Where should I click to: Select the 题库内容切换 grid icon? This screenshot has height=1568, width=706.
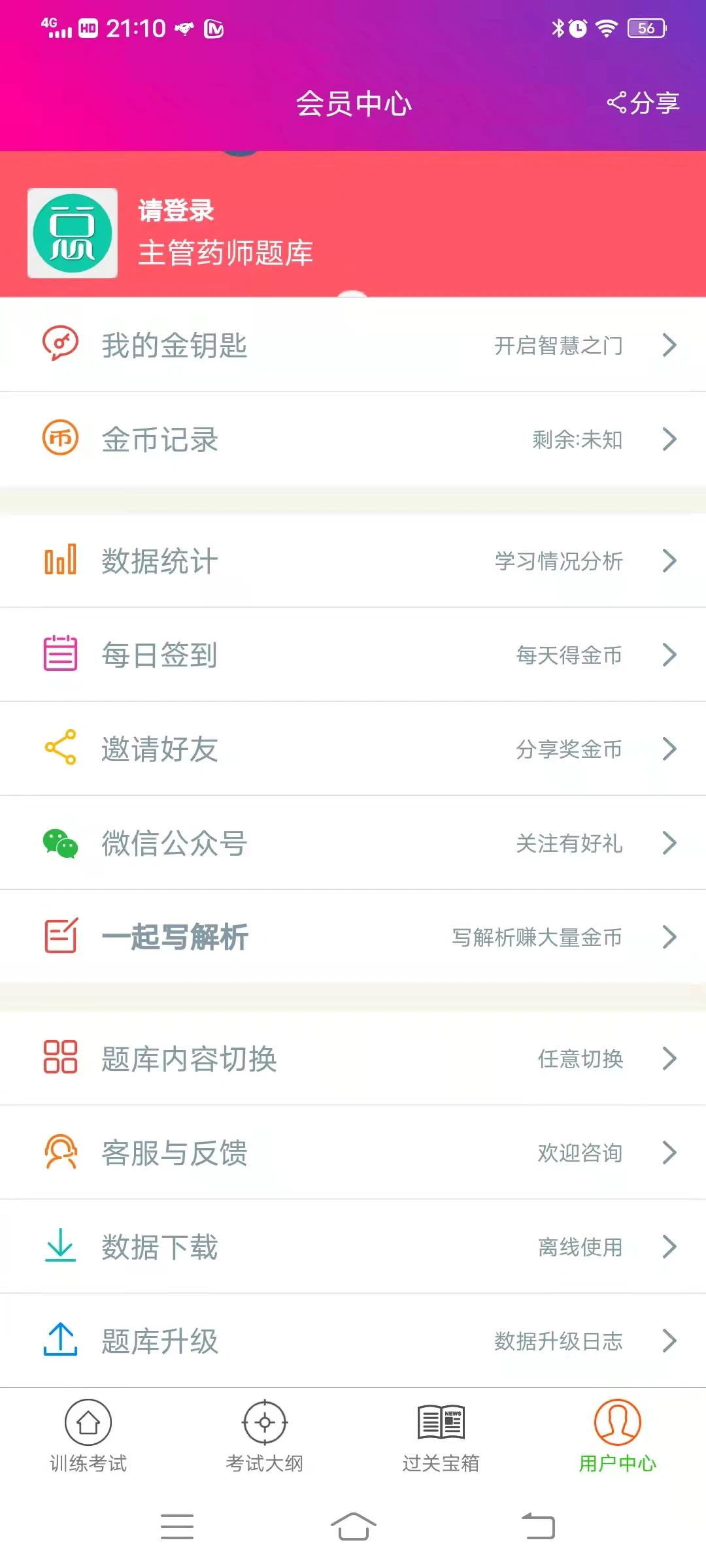pos(61,1058)
